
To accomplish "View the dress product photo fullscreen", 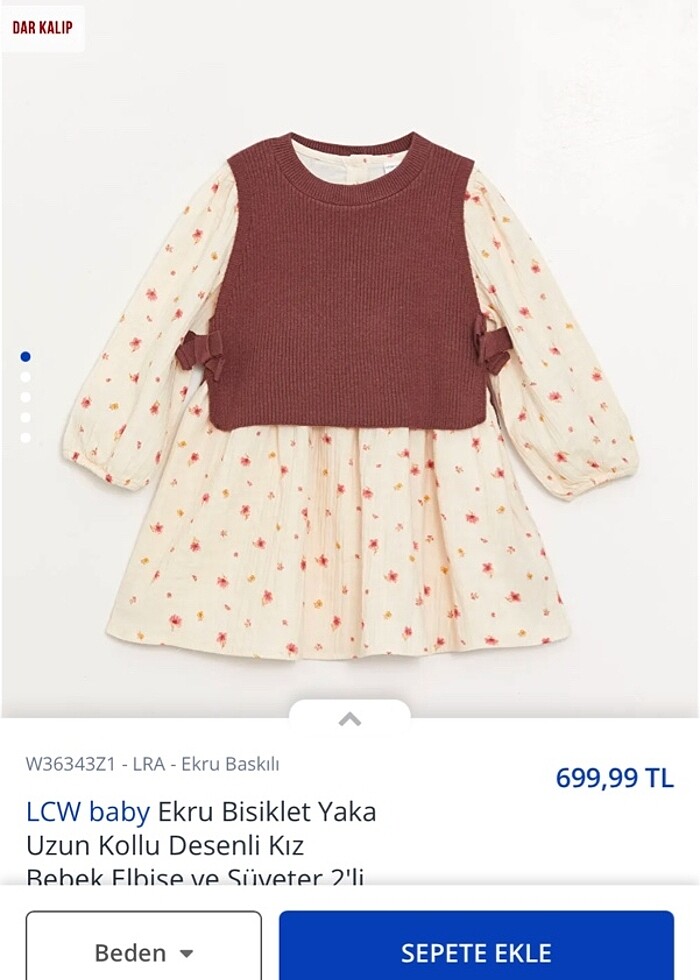I will (350, 400).
